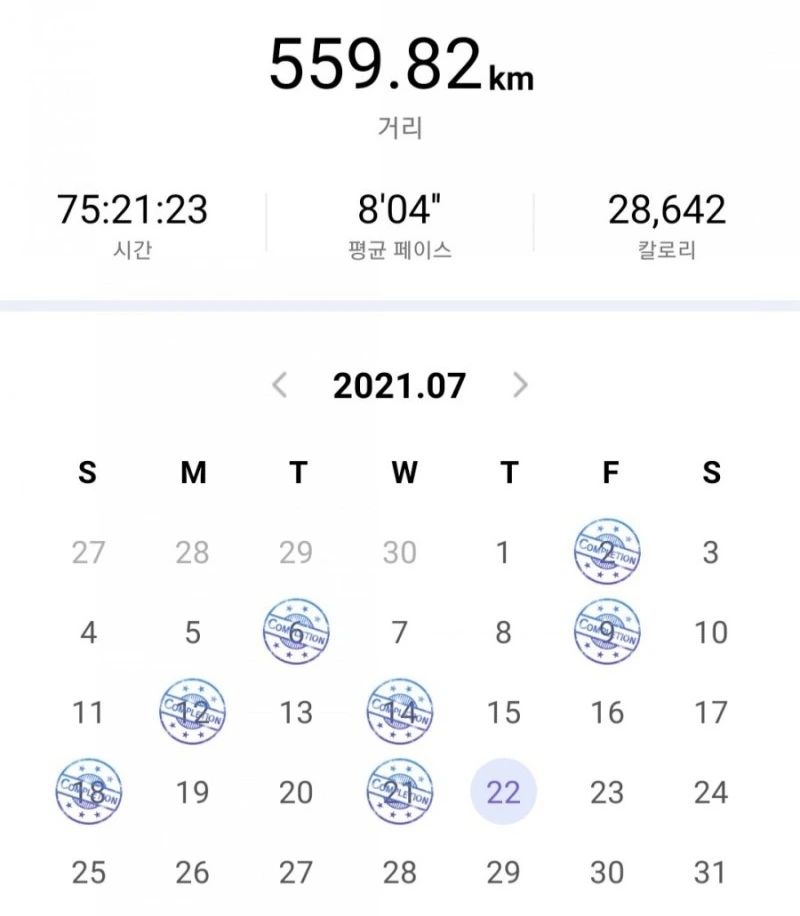Select the highlighted date 22
This screenshot has width=800, height=916.
pos(504,793)
